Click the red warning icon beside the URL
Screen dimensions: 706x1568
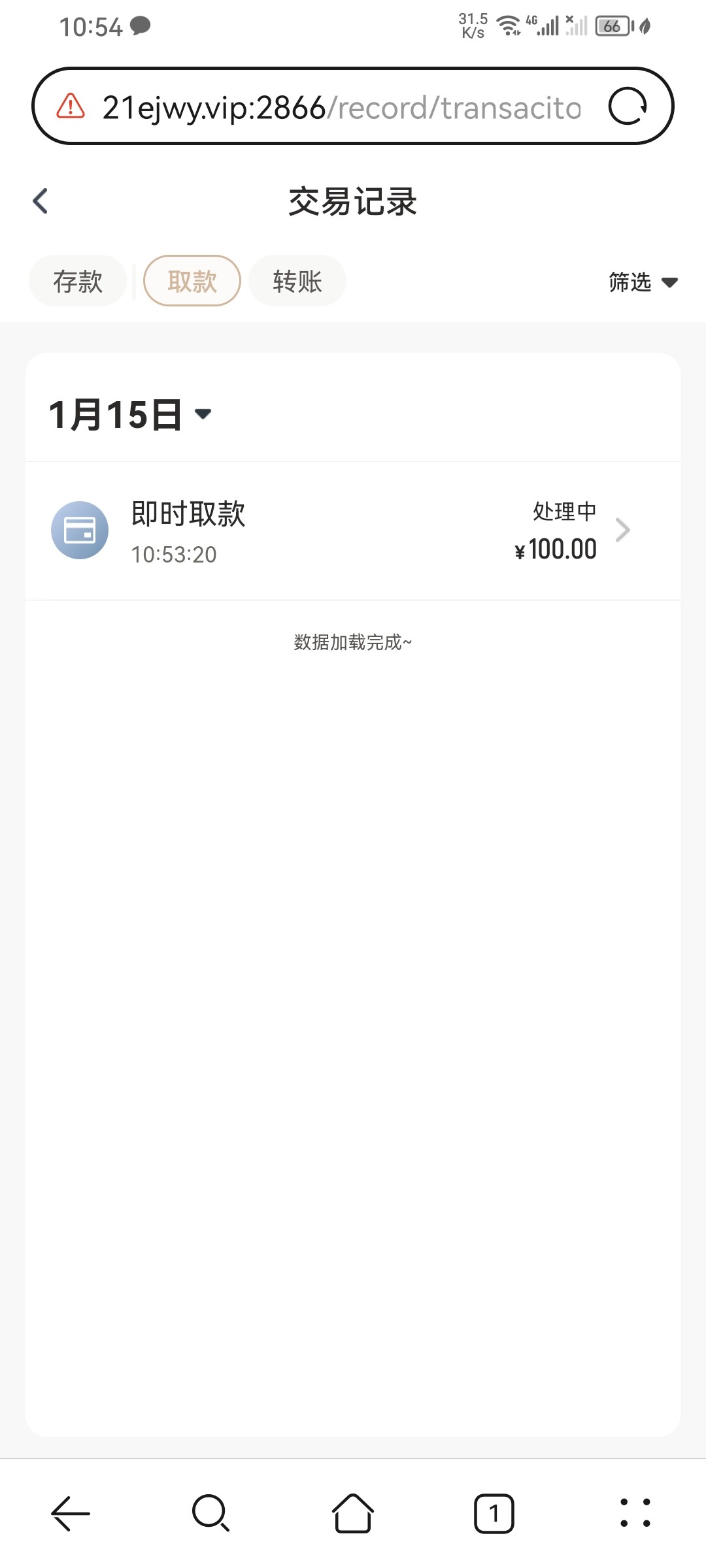point(70,106)
